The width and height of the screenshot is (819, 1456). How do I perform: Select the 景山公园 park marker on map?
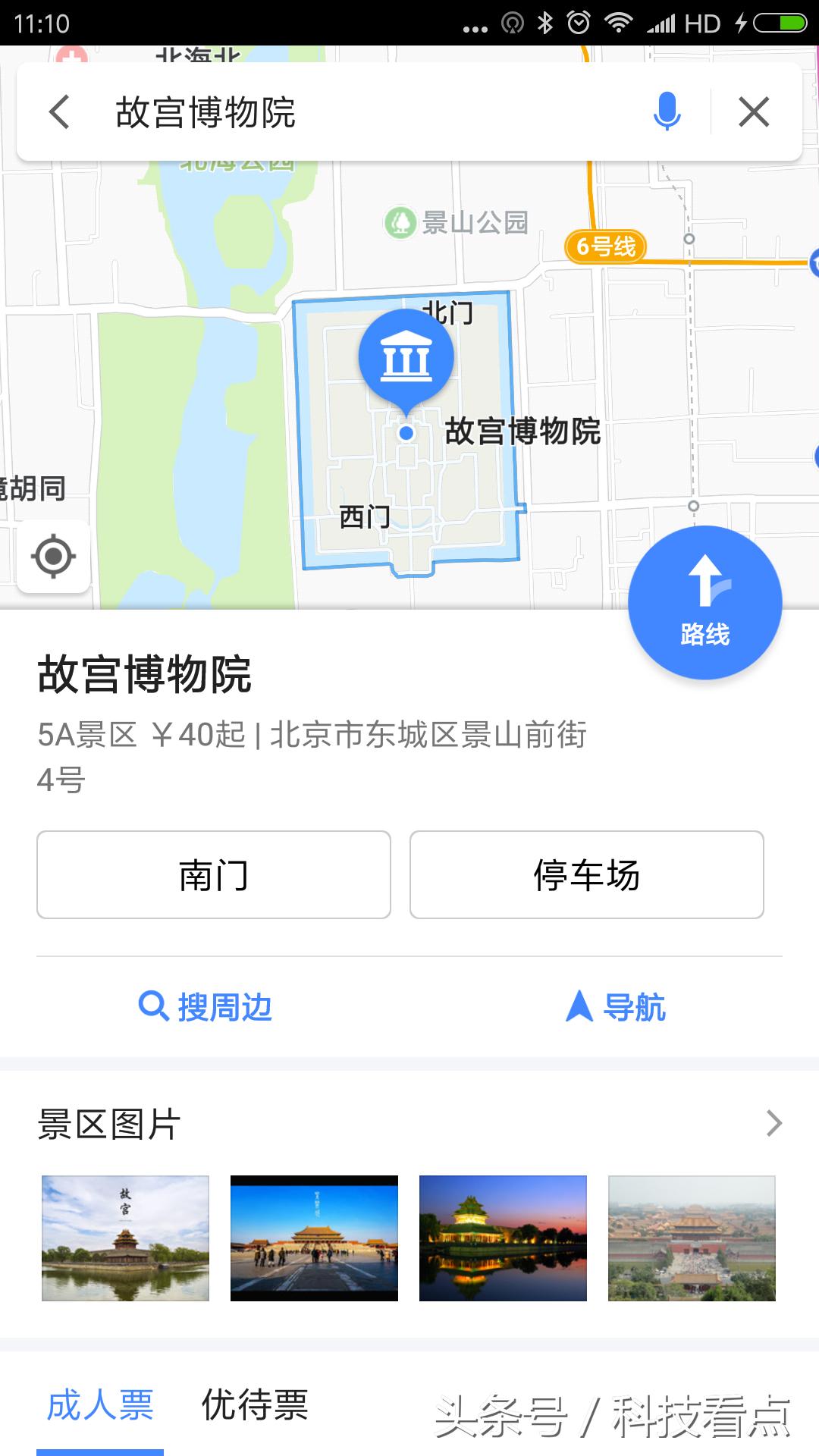coord(400,221)
